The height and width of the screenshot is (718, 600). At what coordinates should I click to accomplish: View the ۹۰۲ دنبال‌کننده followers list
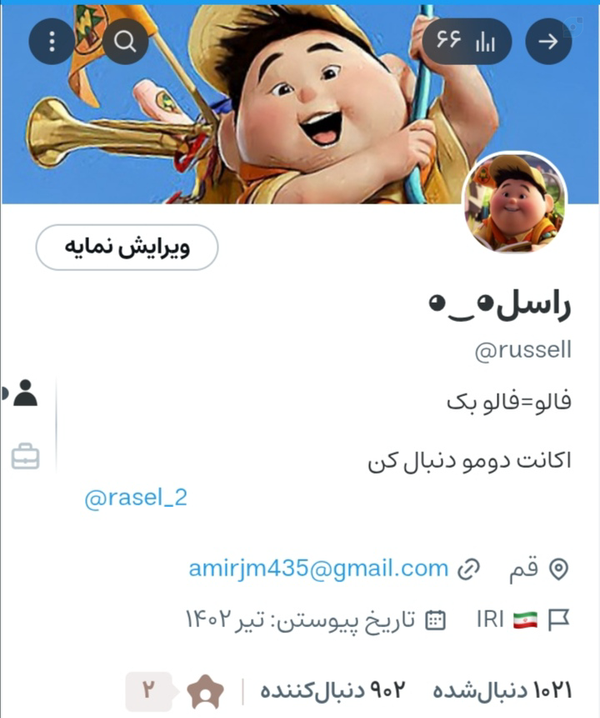coord(333,691)
